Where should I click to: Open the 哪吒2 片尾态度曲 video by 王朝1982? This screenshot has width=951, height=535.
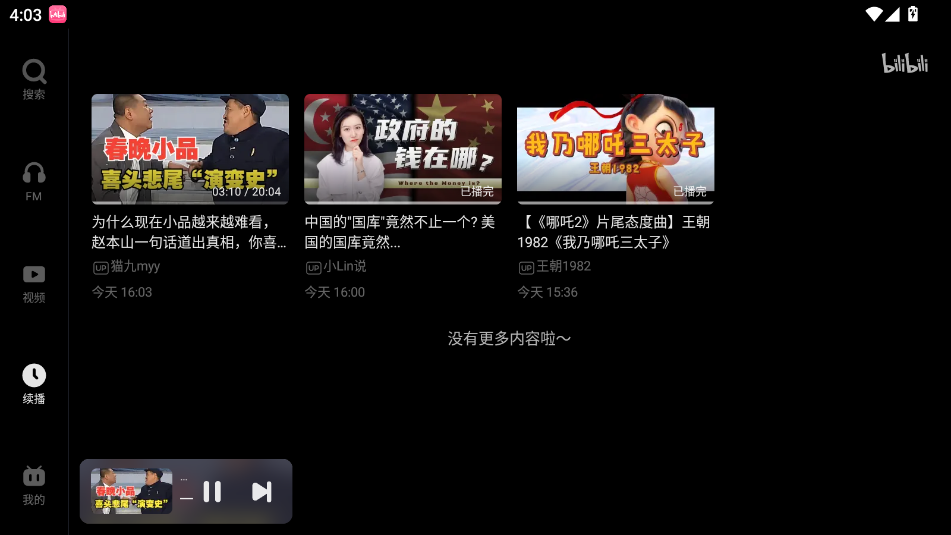(x=615, y=149)
